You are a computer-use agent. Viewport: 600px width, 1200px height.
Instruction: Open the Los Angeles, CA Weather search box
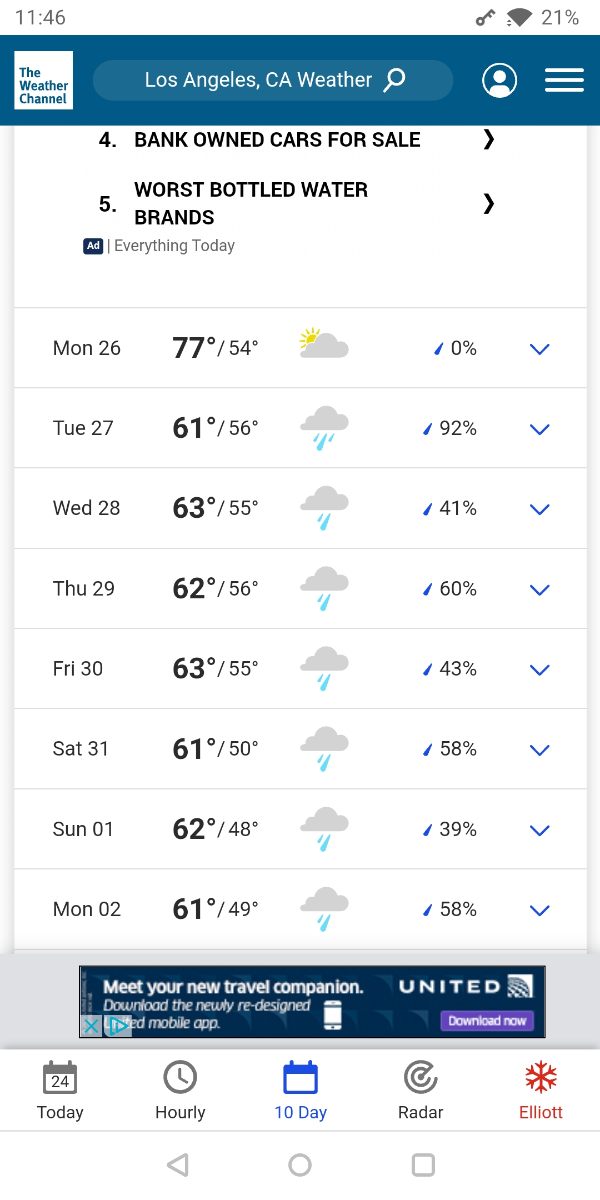pyautogui.click(x=273, y=80)
